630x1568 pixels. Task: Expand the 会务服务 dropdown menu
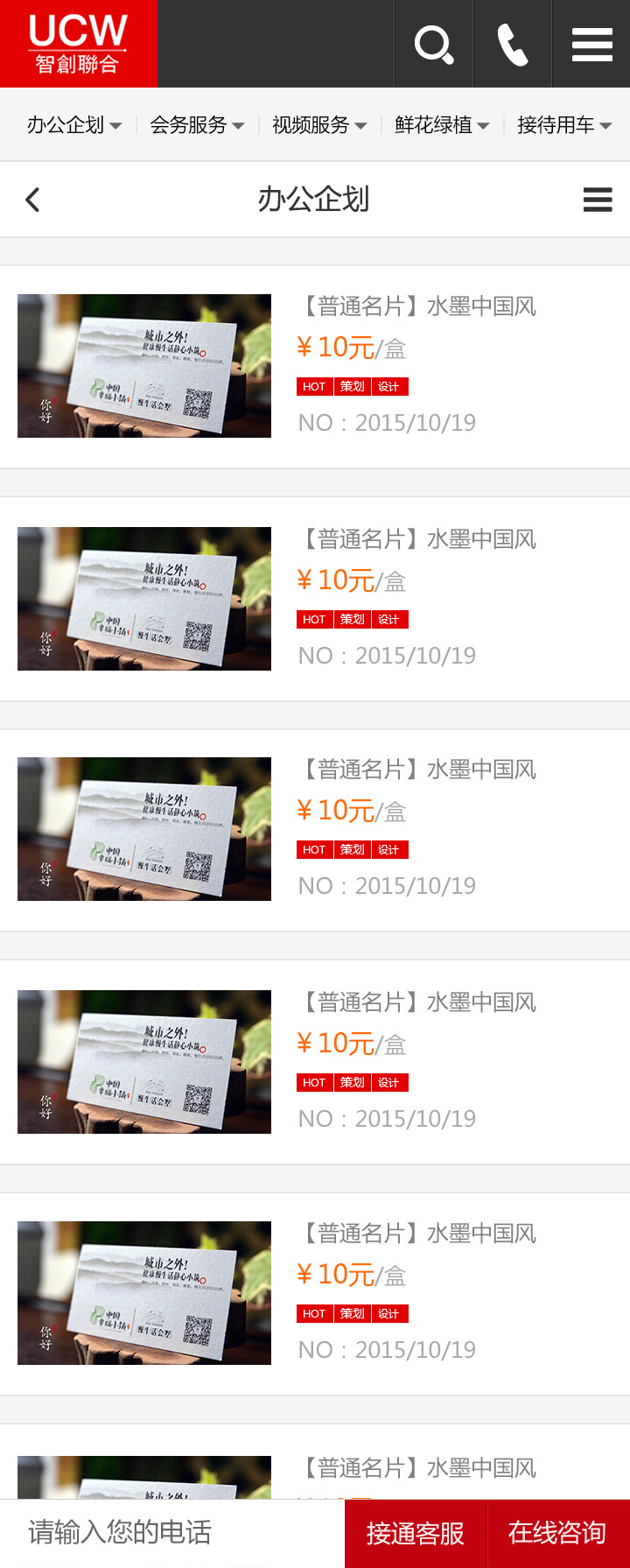pos(197,125)
